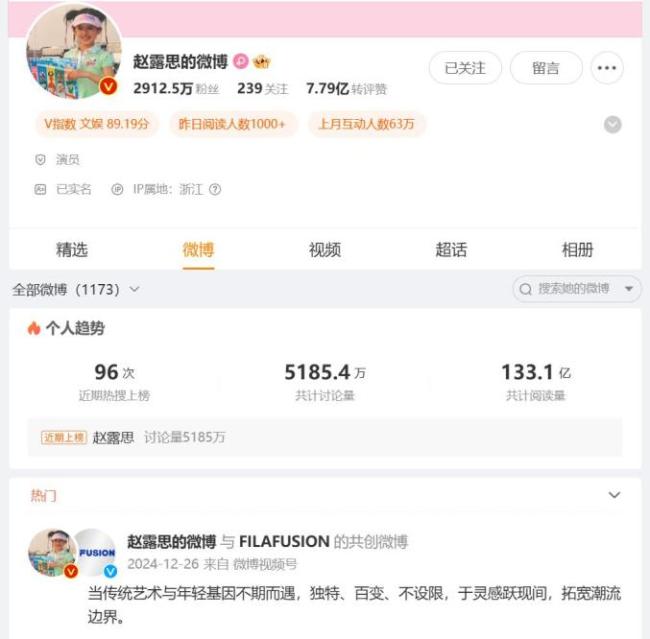
Task: Expand the chevron on the 热门 post
Action: pyautogui.click(x=614, y=495)
